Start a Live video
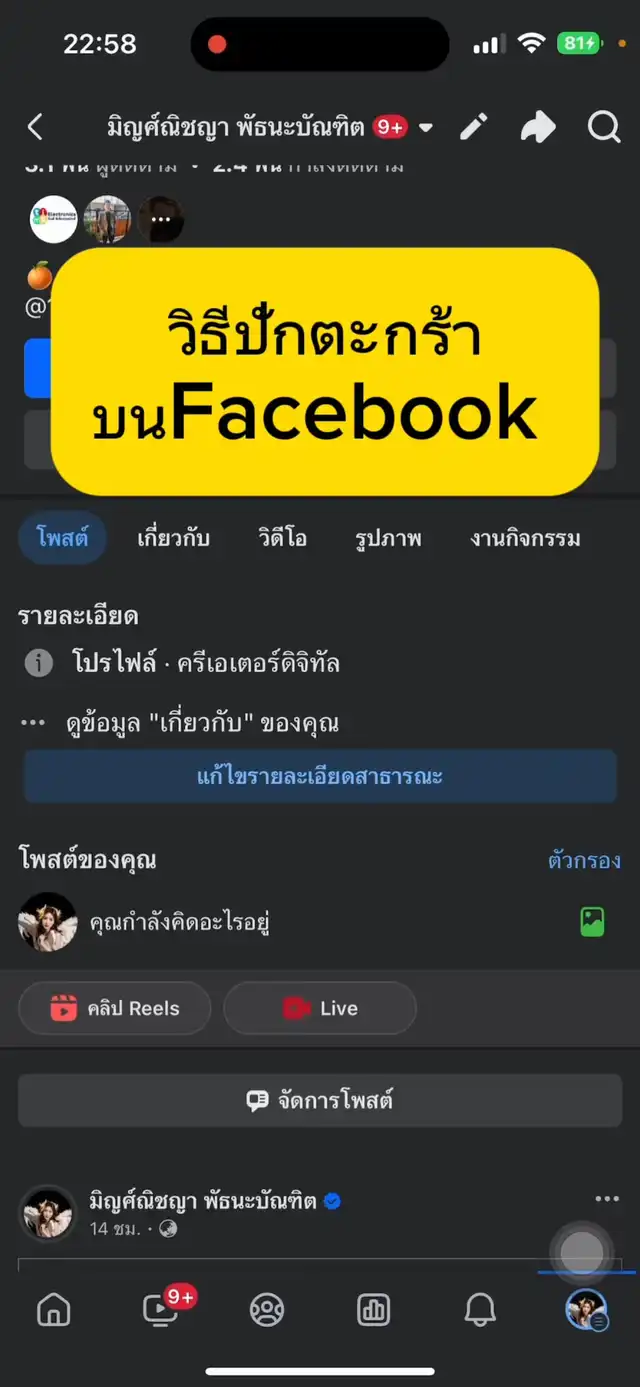 click(320, 1008)
